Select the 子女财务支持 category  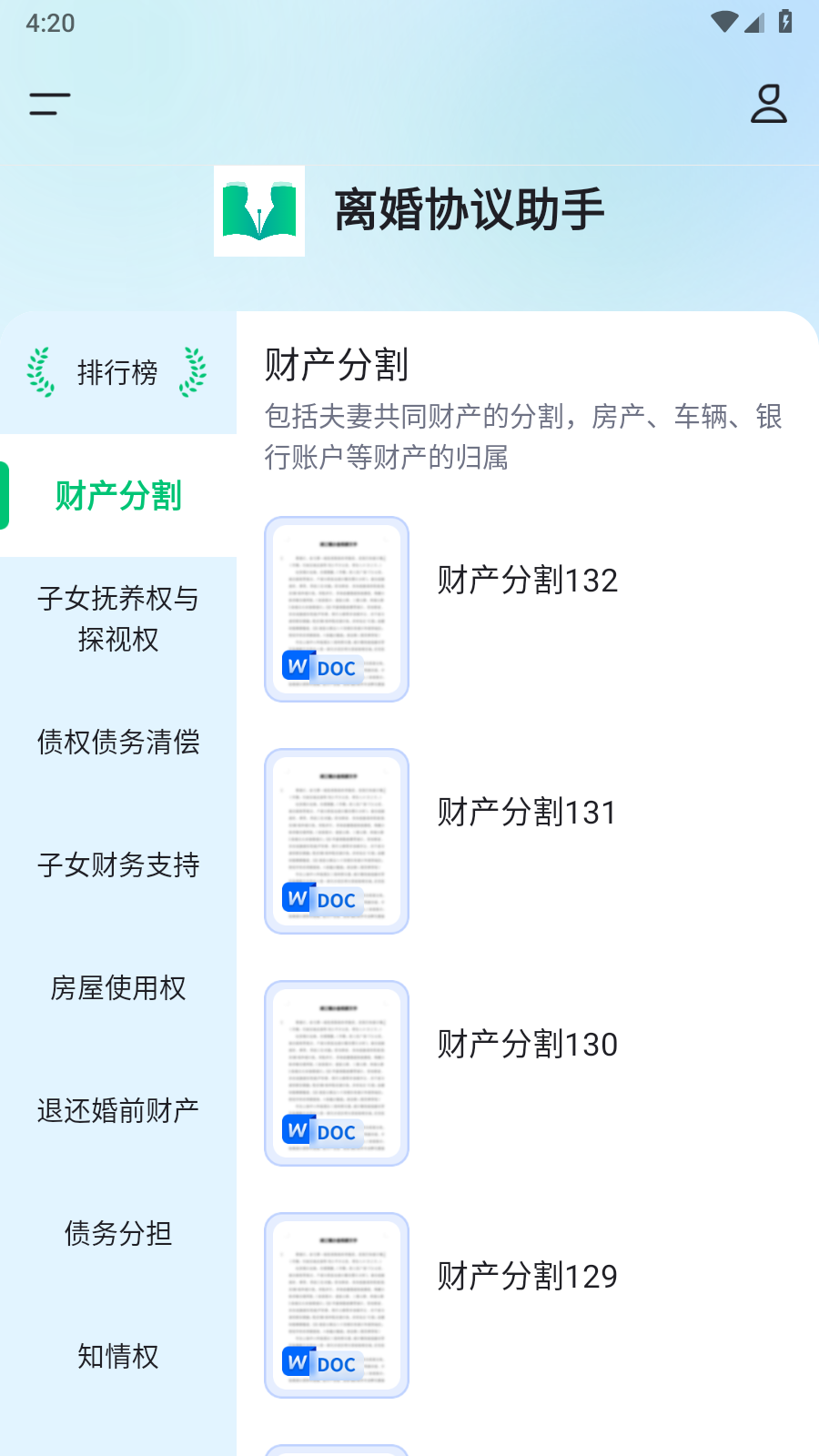(x=118, y=865)
